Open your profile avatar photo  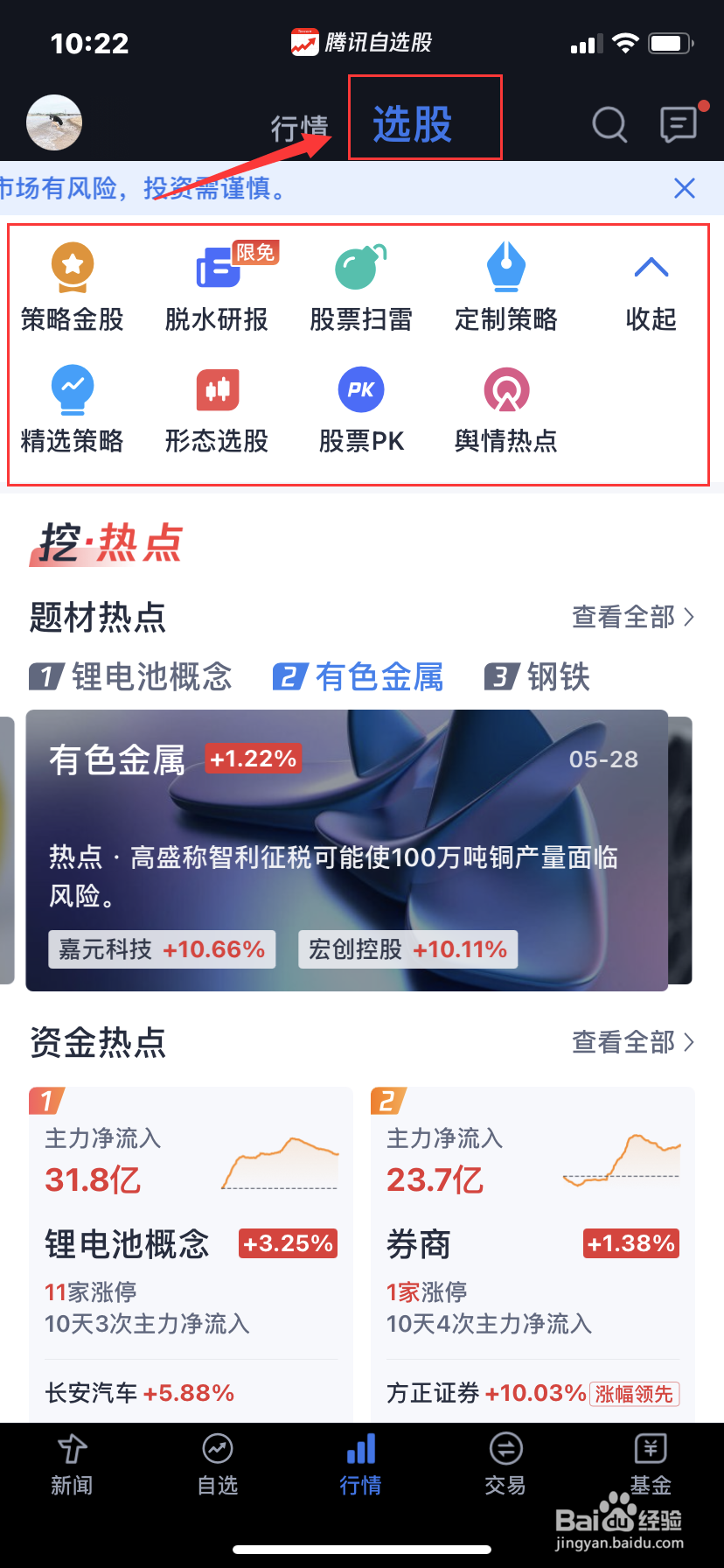coord(54,123)
